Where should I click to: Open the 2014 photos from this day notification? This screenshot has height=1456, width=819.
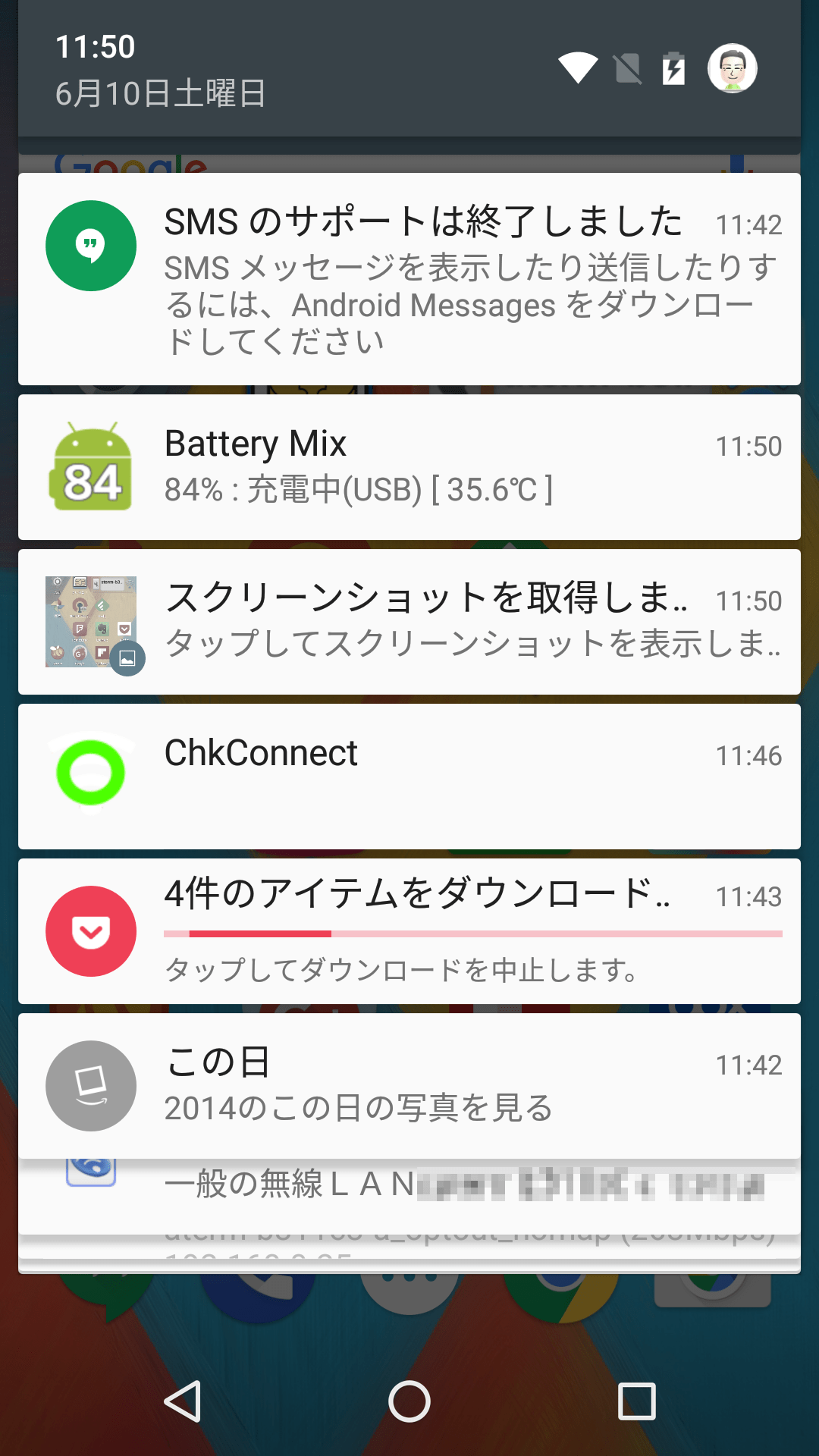(x=409, y=1085)
